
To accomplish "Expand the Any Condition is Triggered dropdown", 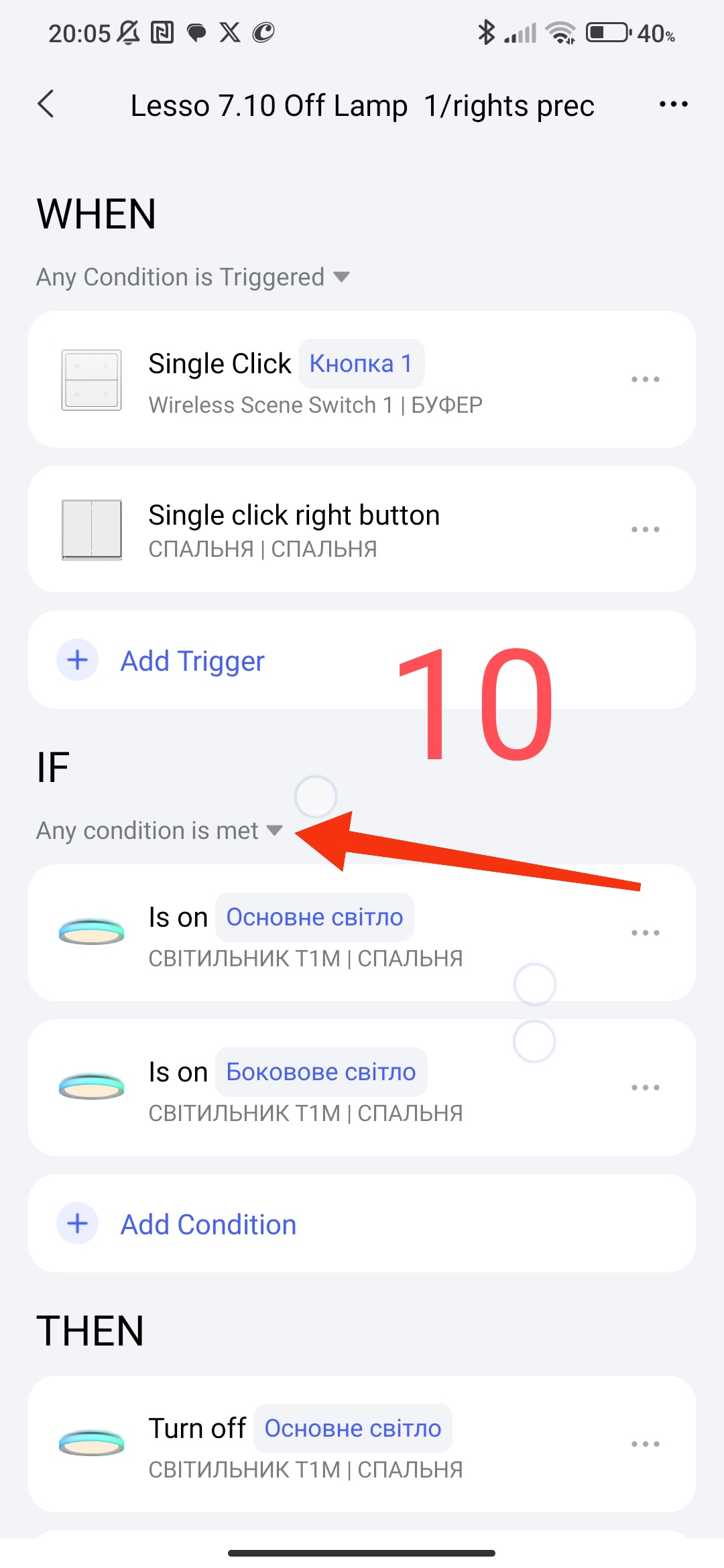I will (x=193, y=277).
